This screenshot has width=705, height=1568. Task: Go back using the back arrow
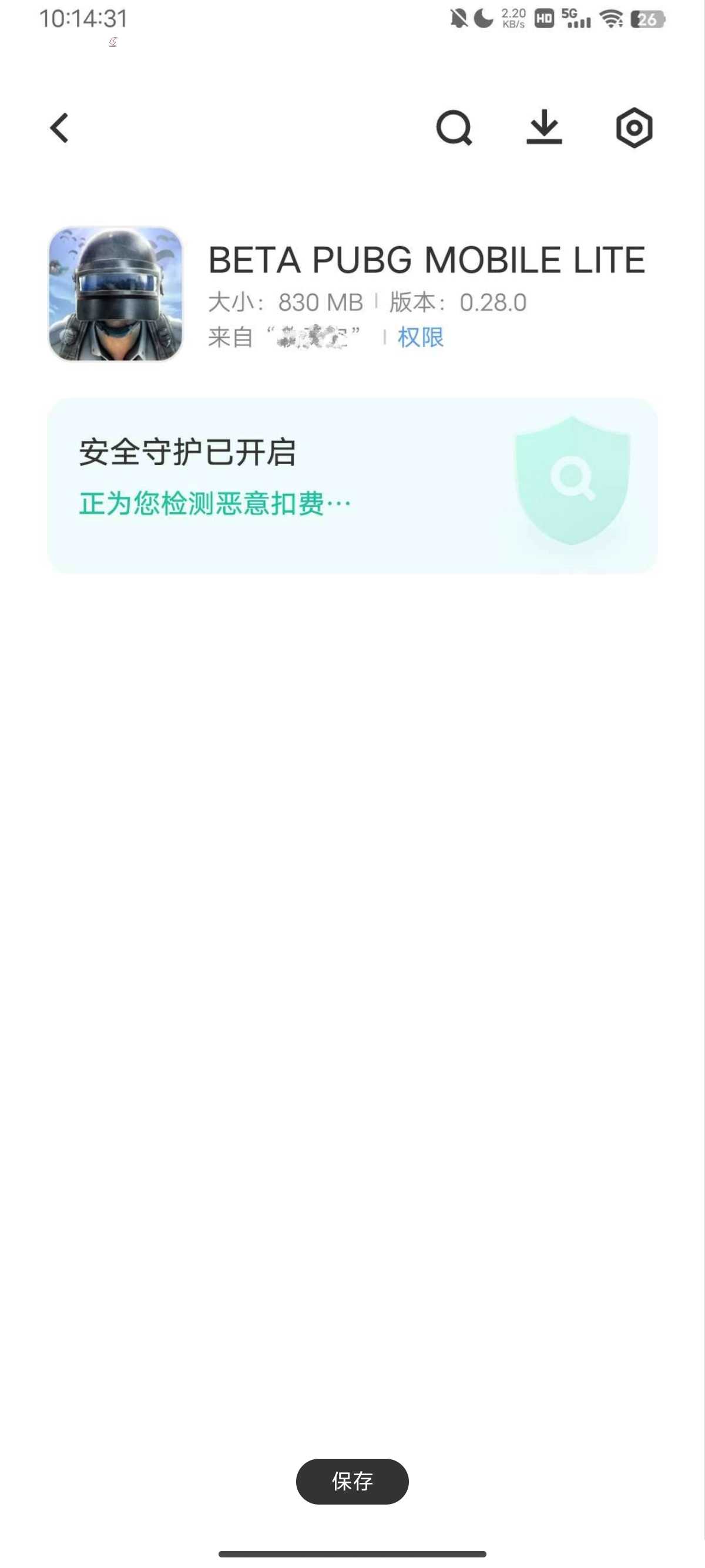(x=59, y=128)
